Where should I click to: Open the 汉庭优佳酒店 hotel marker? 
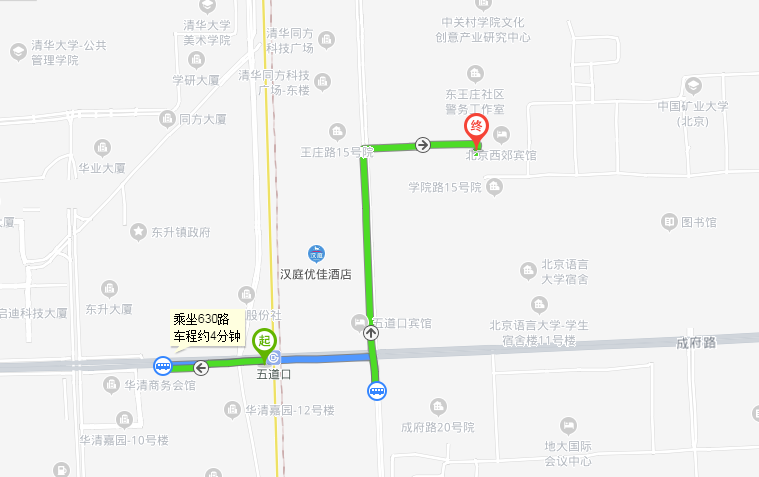point(316,254)
